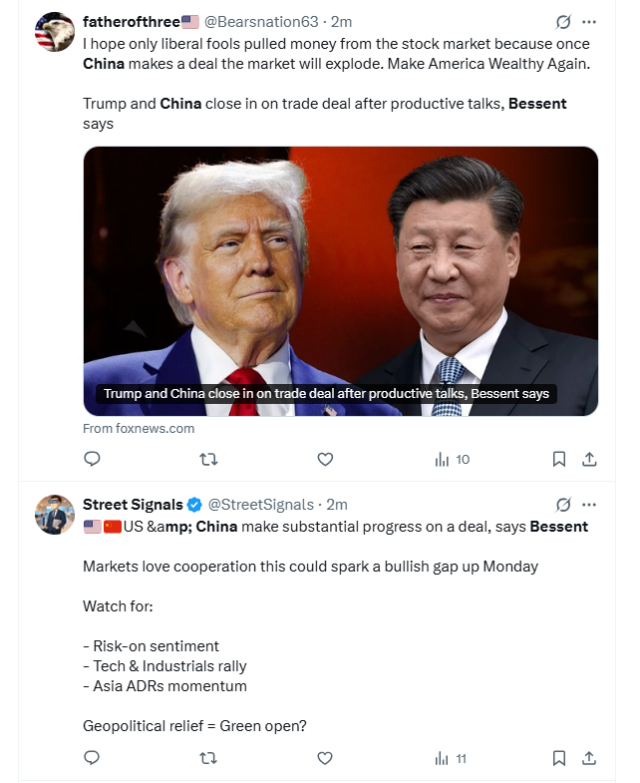The width and height of the screenshot is (640, 783).
Task: Share the Street Signals post
Action: click(x=590, y=758)
